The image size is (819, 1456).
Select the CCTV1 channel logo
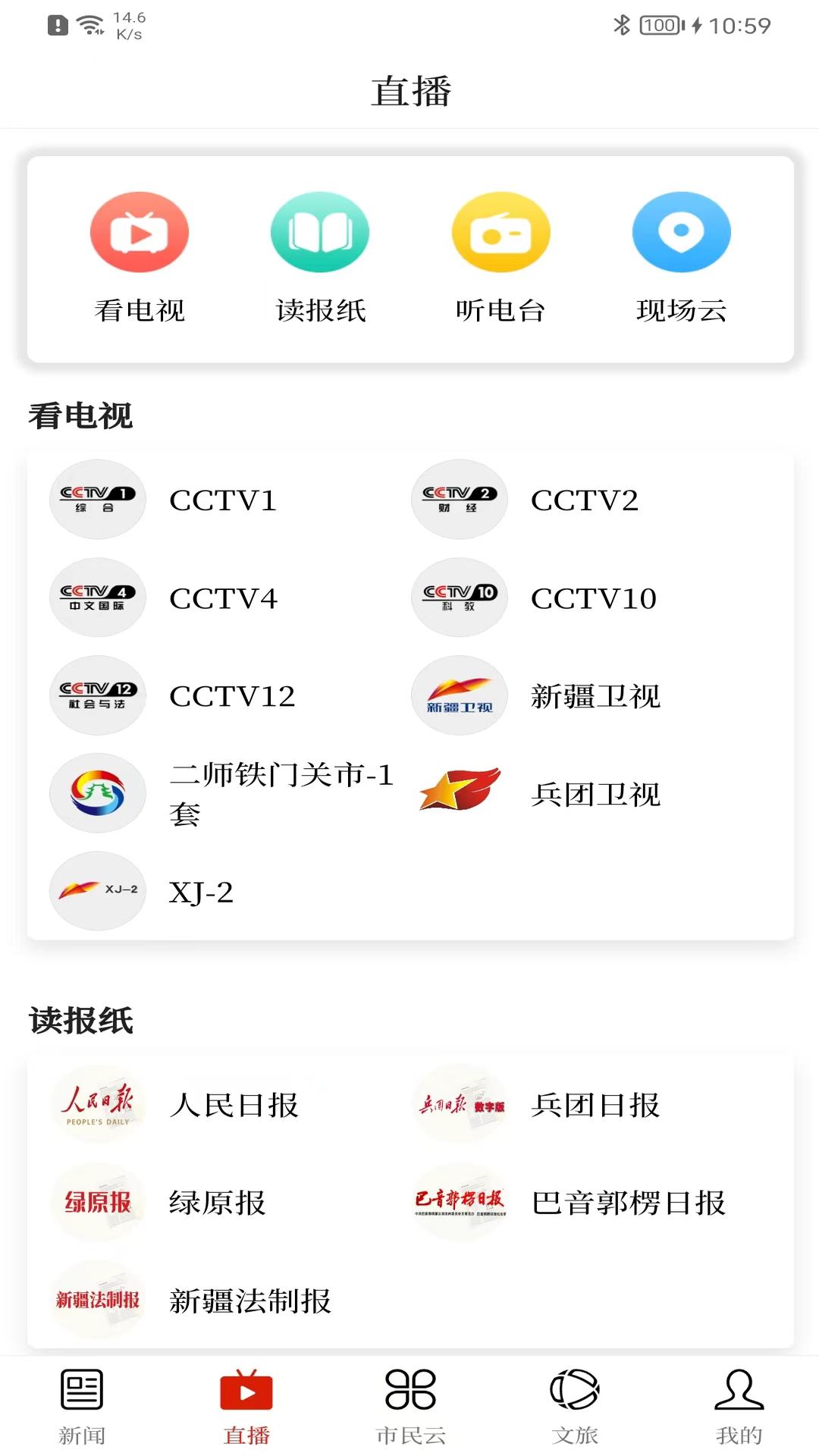click(x=97, y=499)
